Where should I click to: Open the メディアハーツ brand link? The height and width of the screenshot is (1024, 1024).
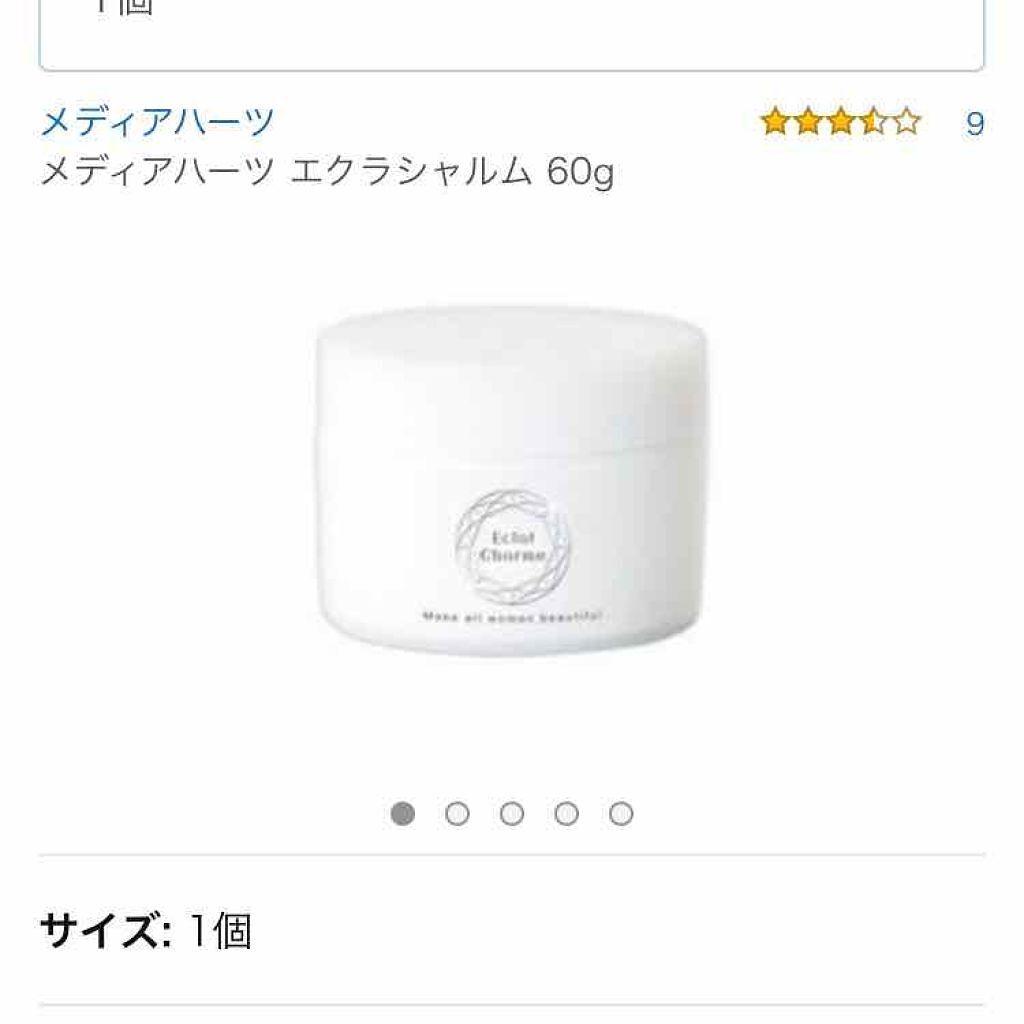[157, 122]
